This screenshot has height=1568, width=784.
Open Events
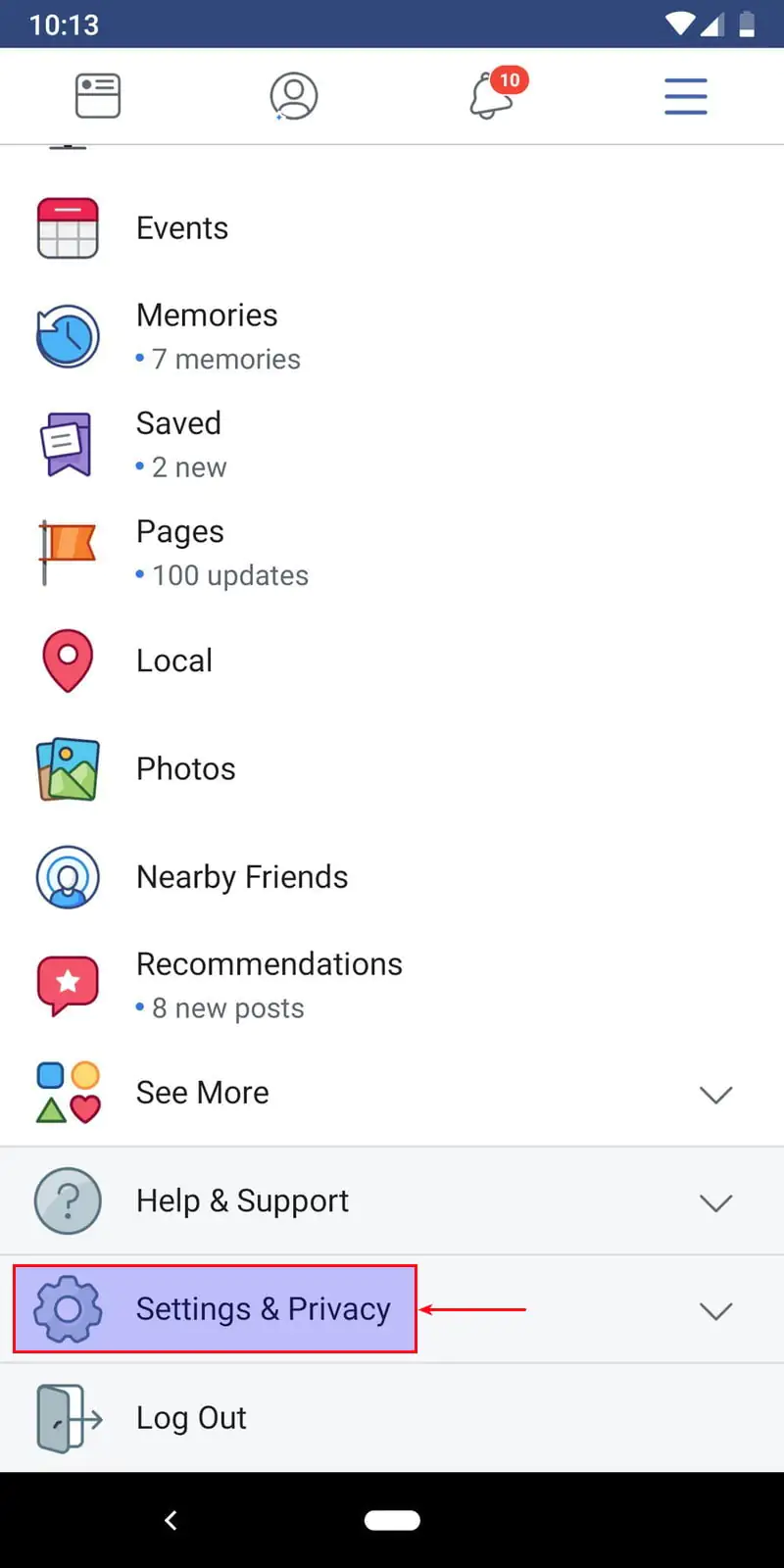tap(182, 228)
